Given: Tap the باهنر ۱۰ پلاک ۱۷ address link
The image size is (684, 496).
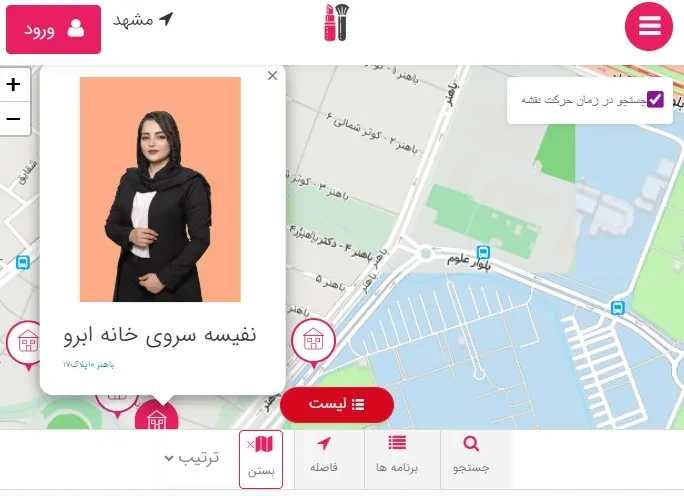Looking at the screenshot, I should coord(89,365).
